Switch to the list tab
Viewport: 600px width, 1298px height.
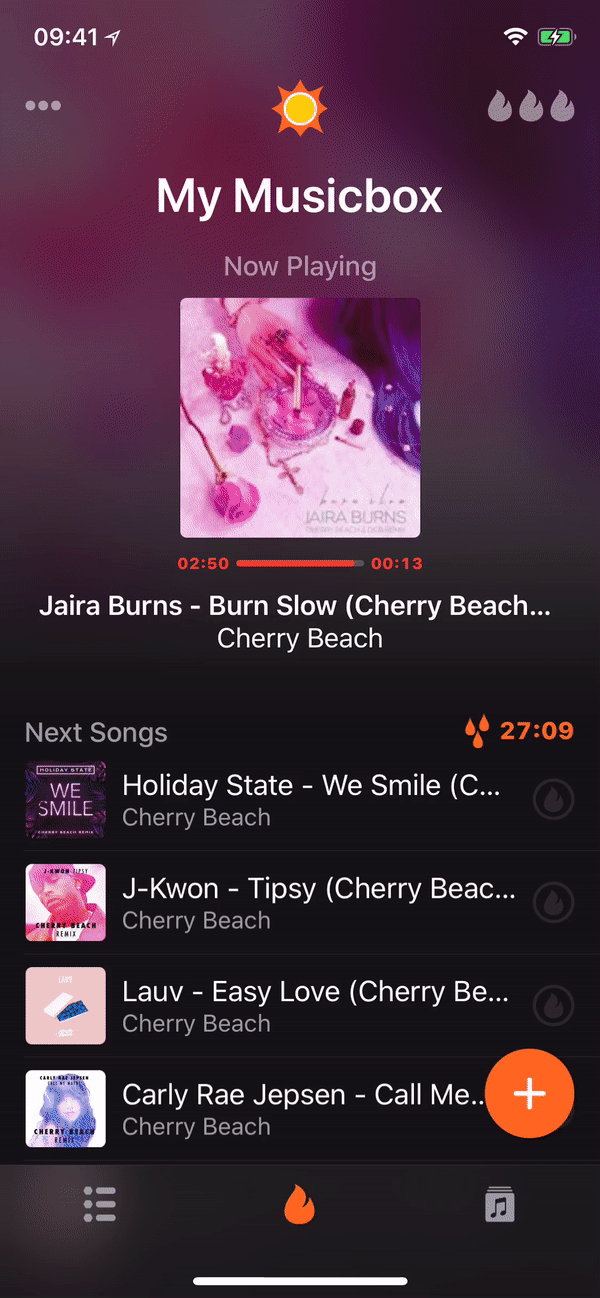pyautogui.click(x=100, y=1204)
